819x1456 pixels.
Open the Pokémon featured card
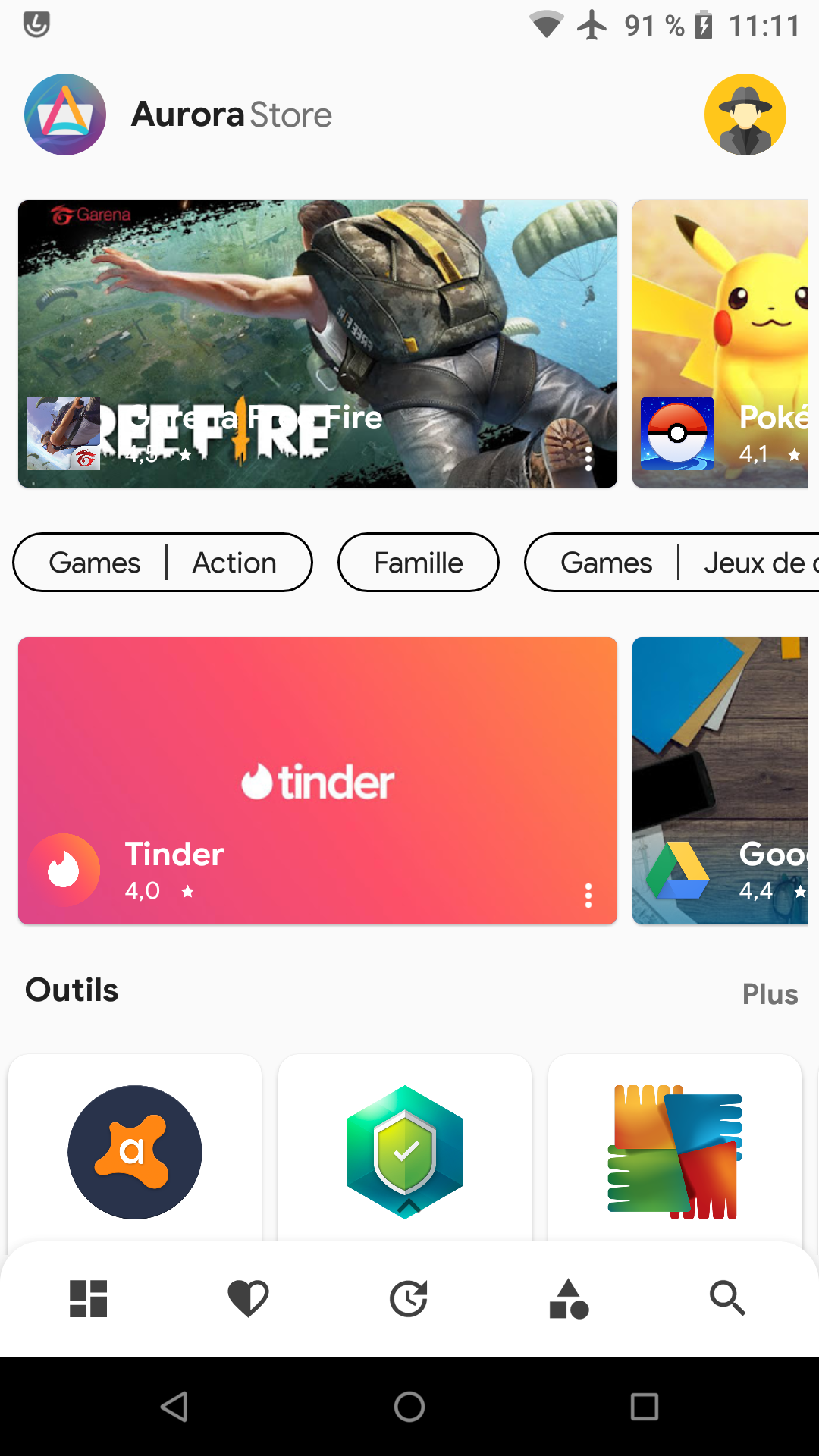(720, 344)
